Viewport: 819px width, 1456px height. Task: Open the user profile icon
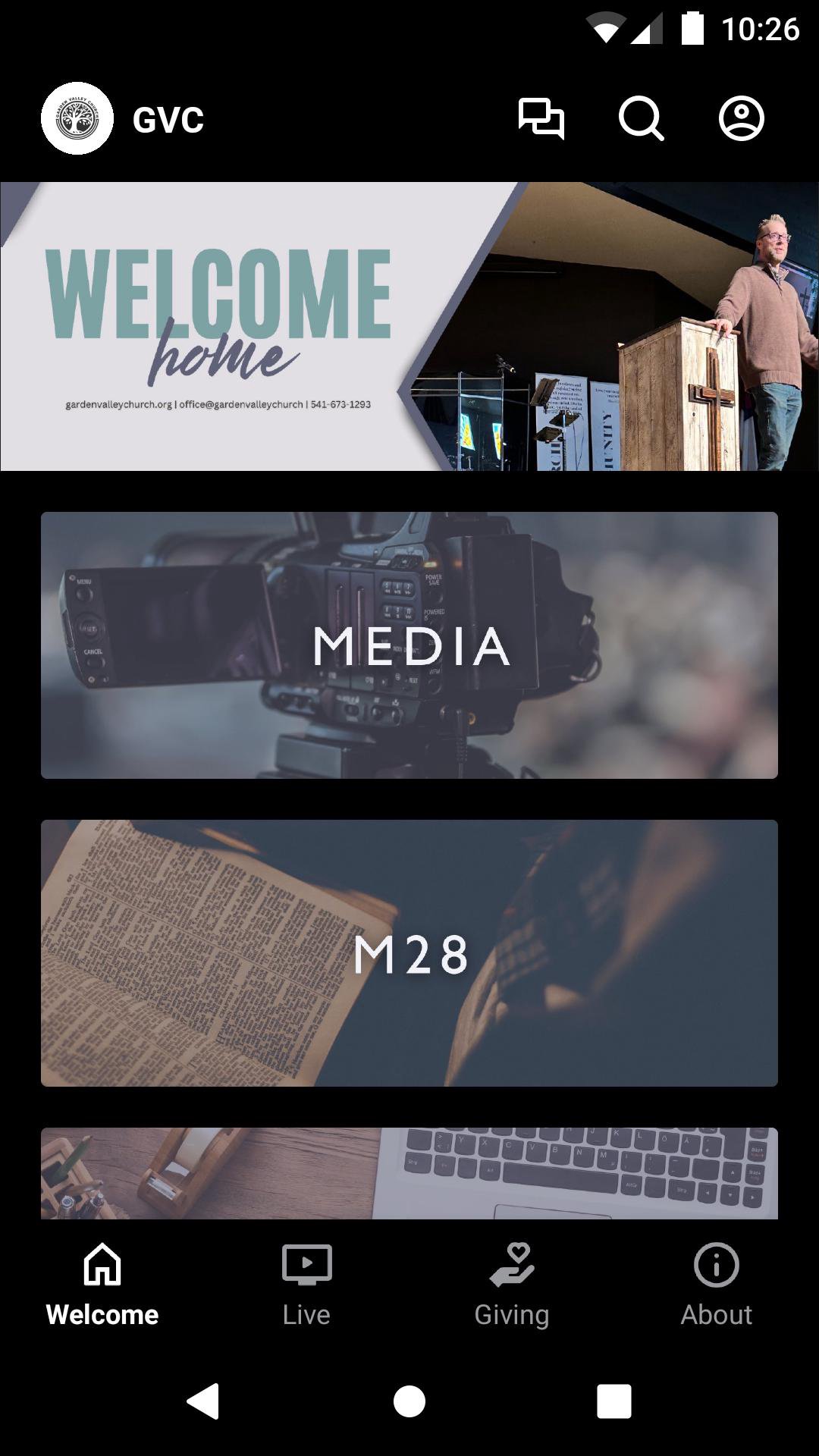[x=741, y=119]
